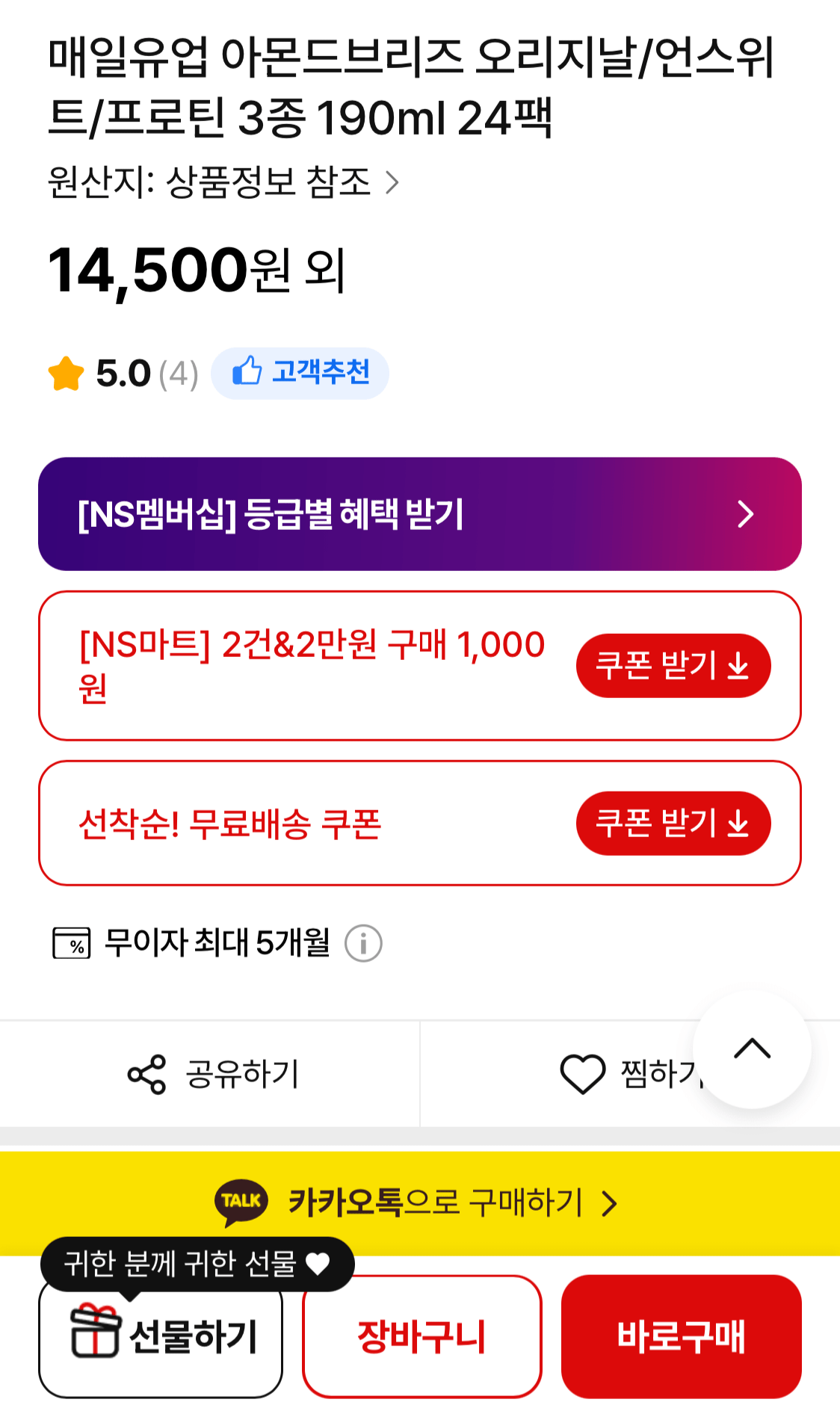Jump to top with the up arrow button
The width and height of the screenshot is (840, 1417).
[752, 1049]
